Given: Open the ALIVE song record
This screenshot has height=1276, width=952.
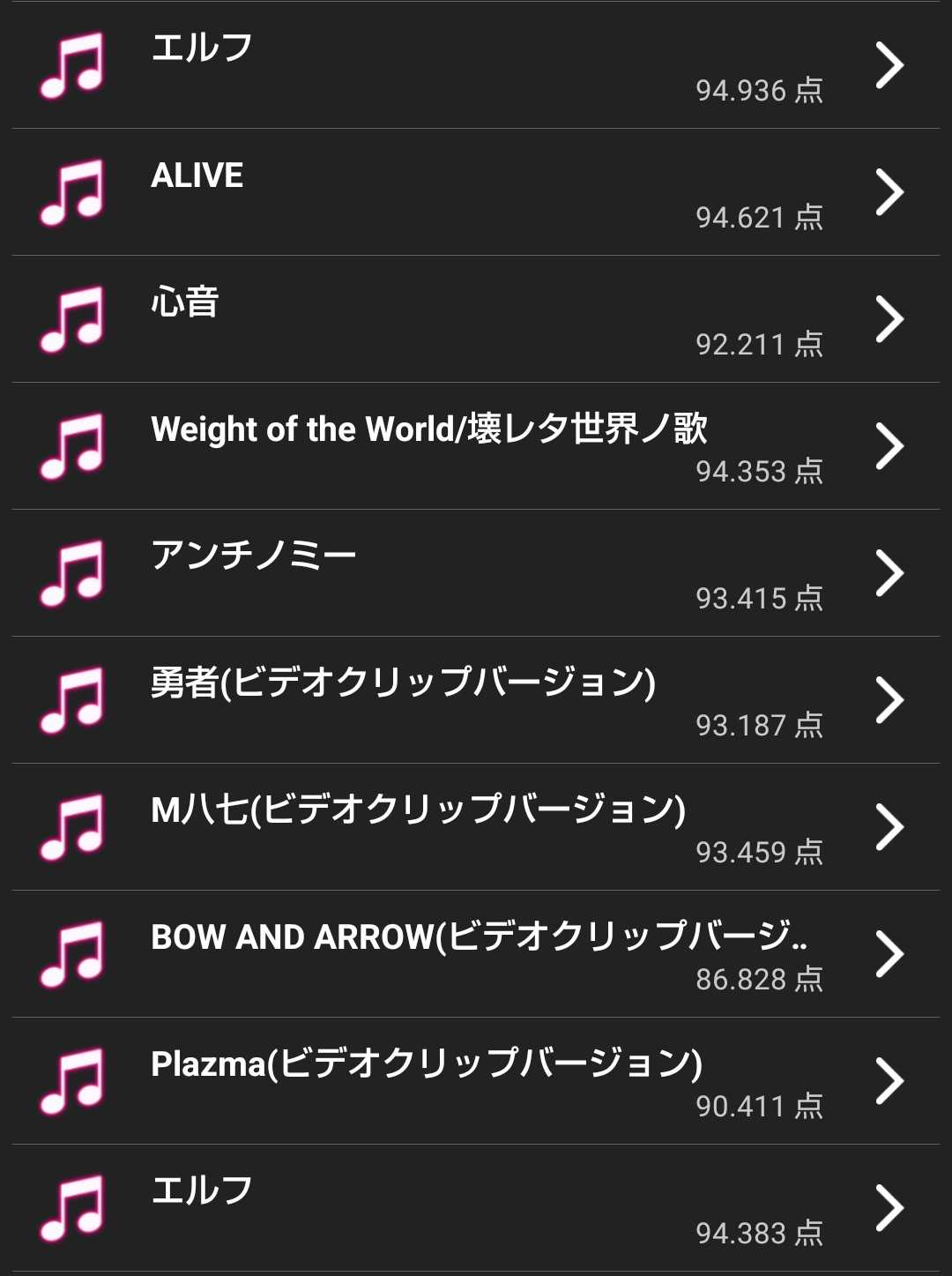Looking at the screenshot, I should pos(476,192).
